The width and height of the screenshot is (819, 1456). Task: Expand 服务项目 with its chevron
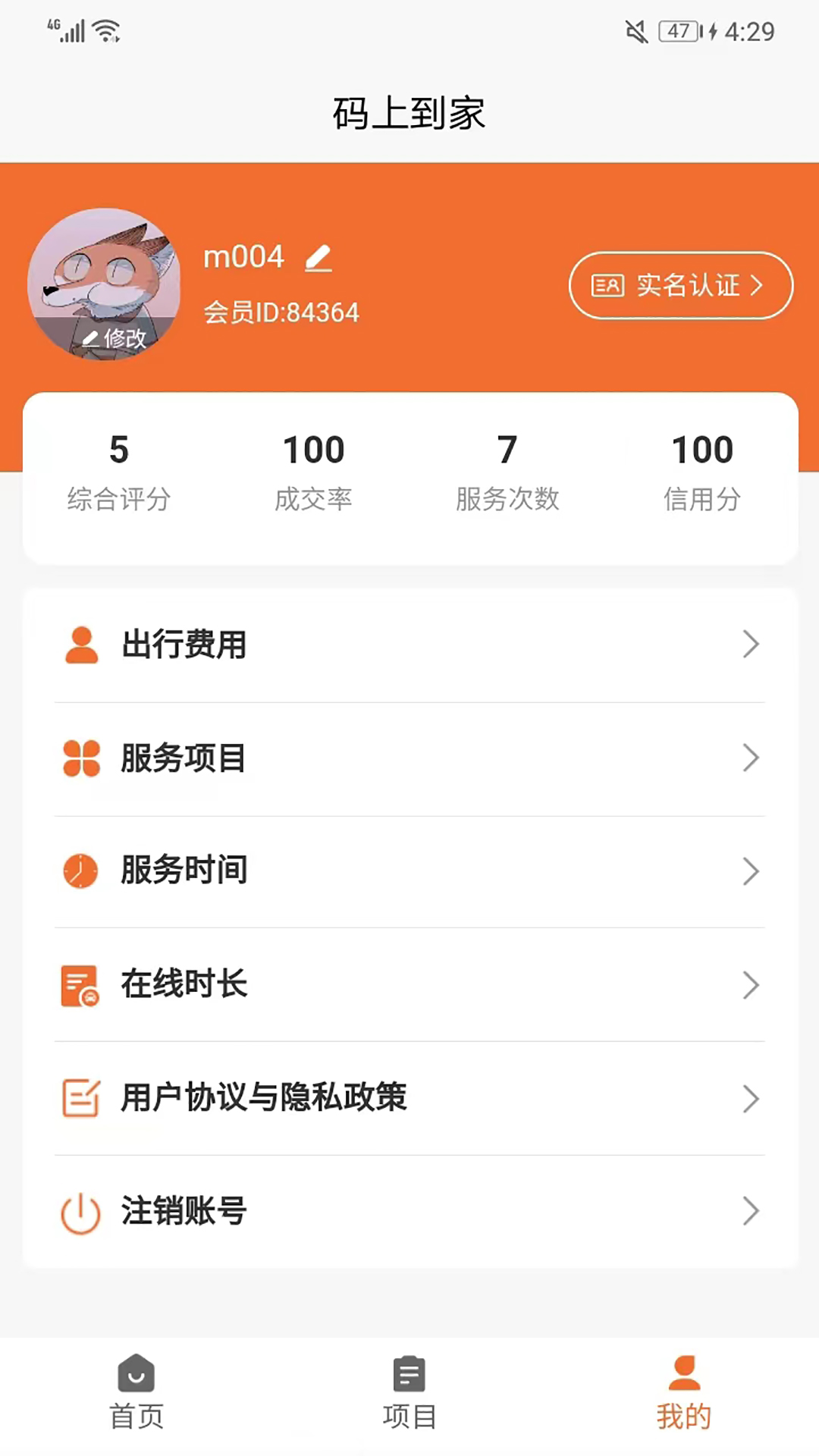point(752,758)
